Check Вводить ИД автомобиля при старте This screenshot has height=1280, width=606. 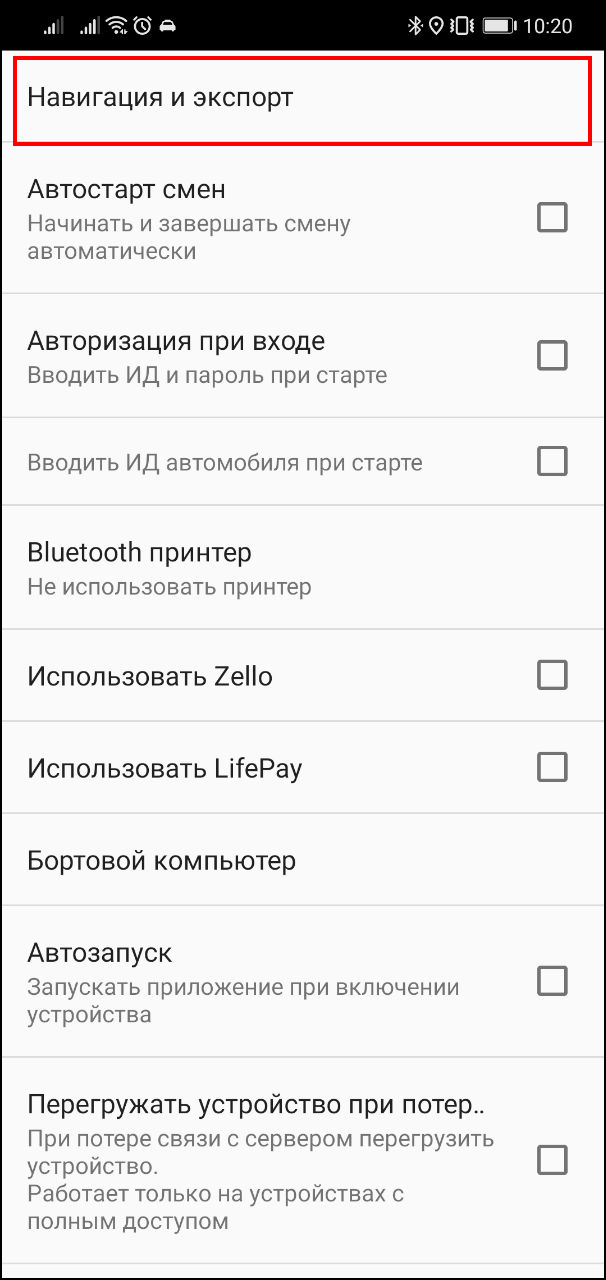552,461
